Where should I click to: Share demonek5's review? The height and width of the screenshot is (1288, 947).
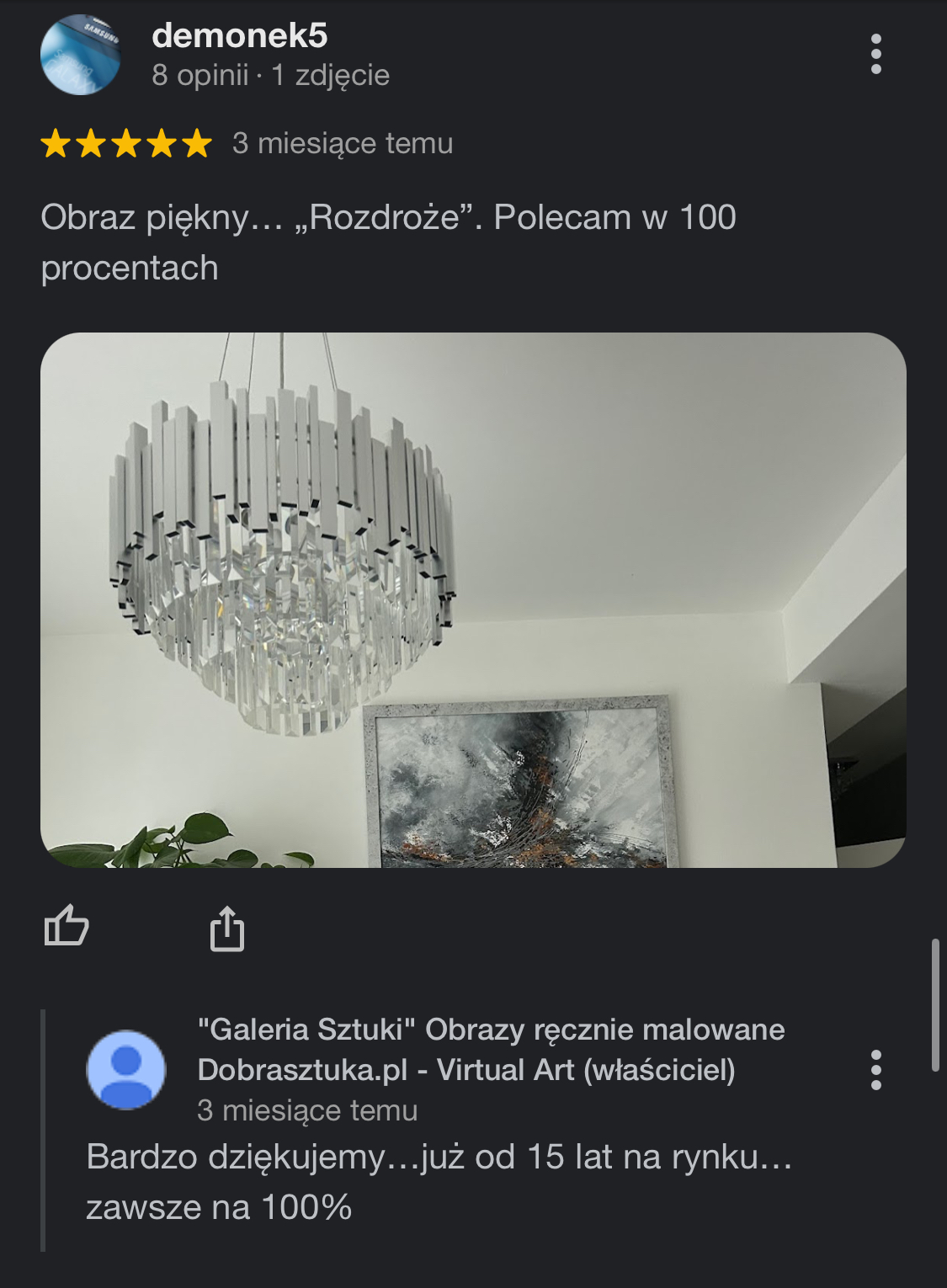click(x=226, y=928)
